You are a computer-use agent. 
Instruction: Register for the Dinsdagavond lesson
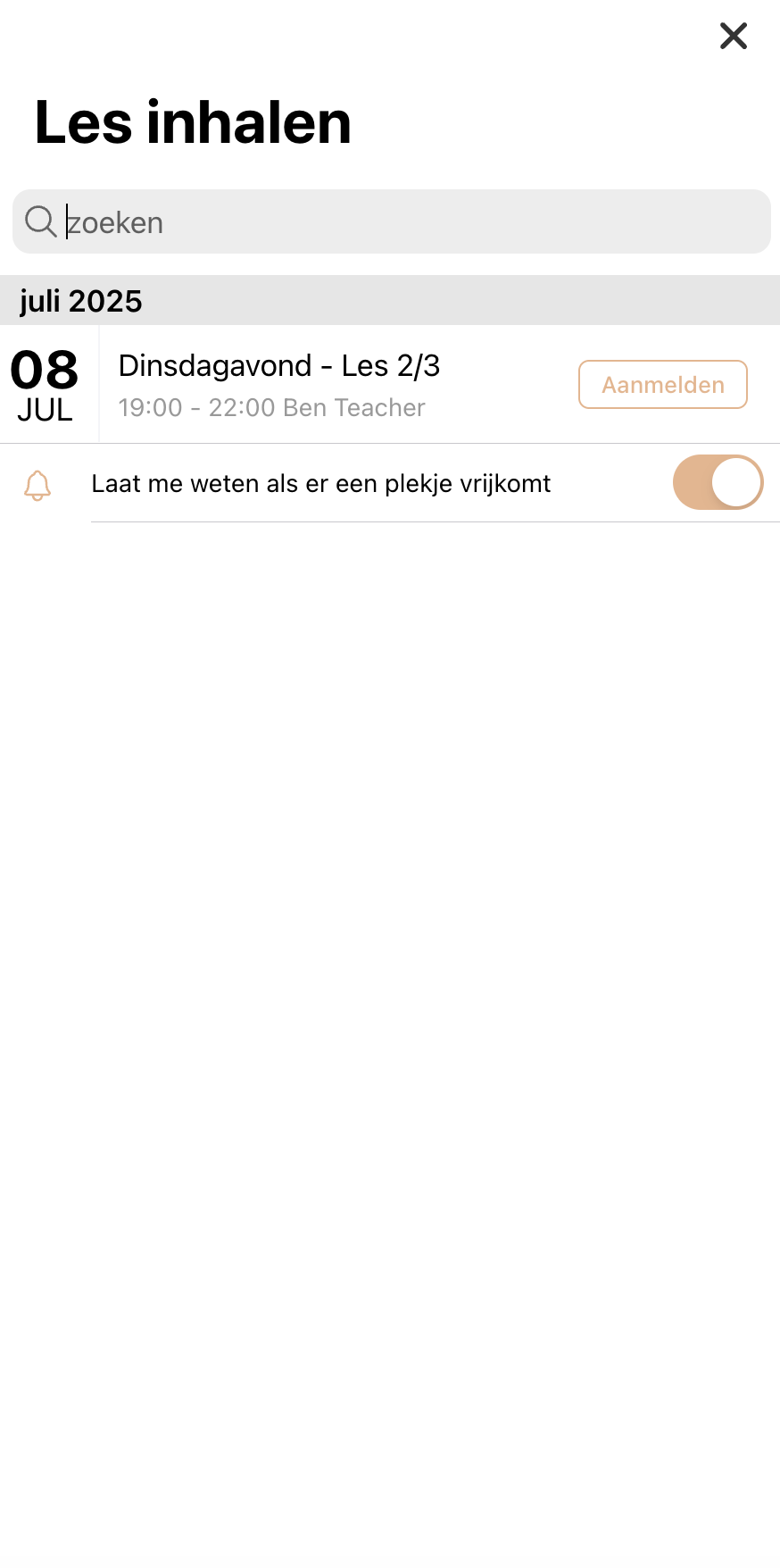pyautogui.click(x=662, y=384)
